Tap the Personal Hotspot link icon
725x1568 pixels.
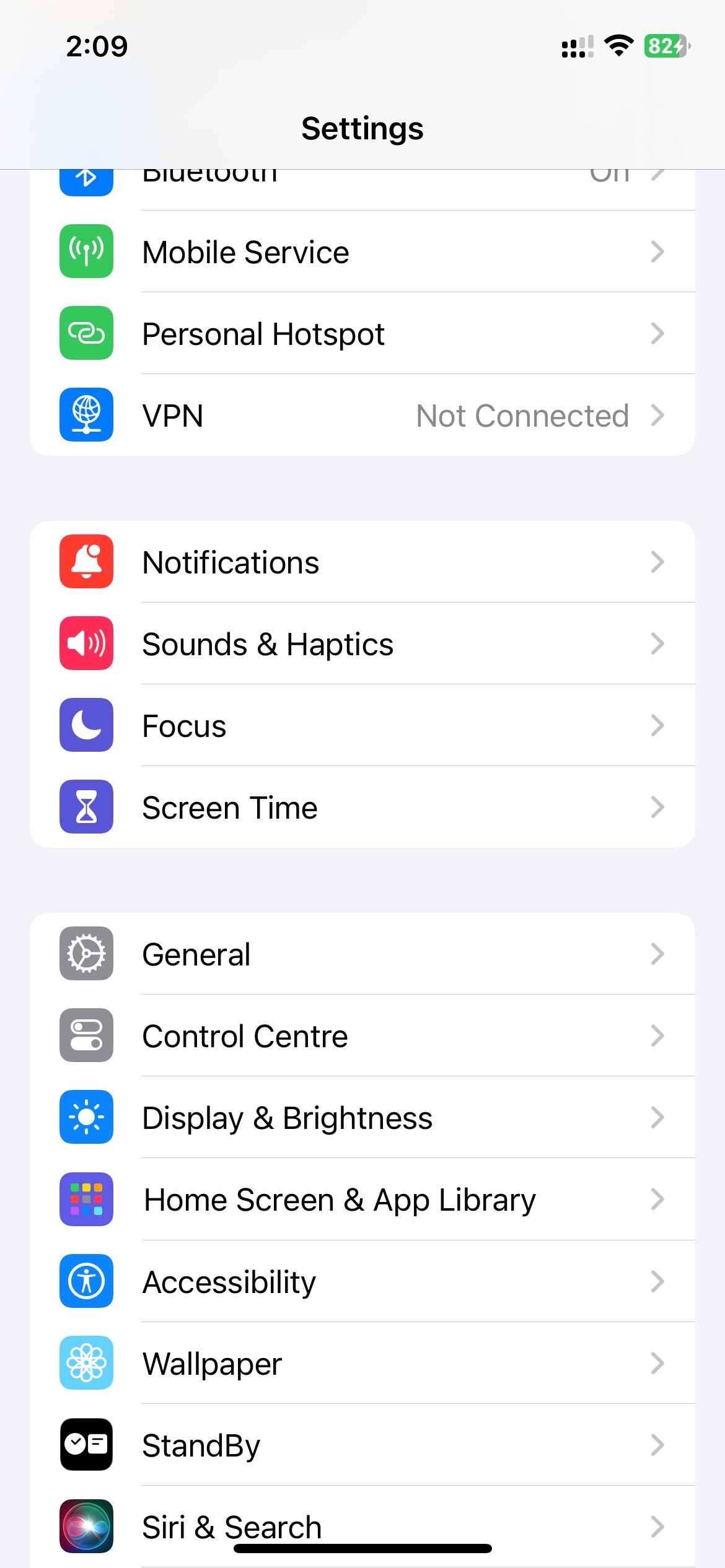[x=86, y=333]
